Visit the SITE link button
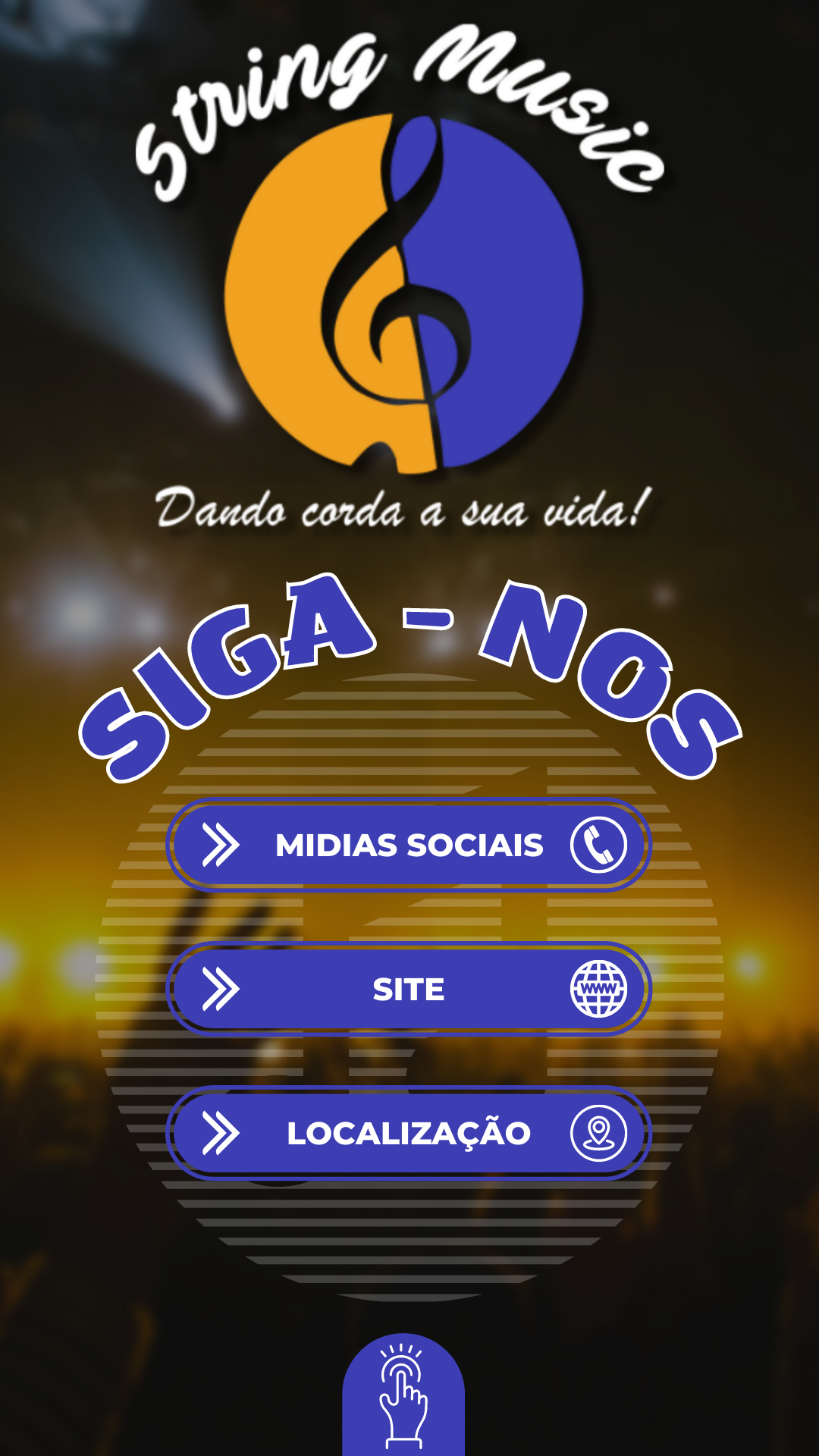Image resolution: width=819 pixels, height=1456 pixels. click(x=409, y=989)
